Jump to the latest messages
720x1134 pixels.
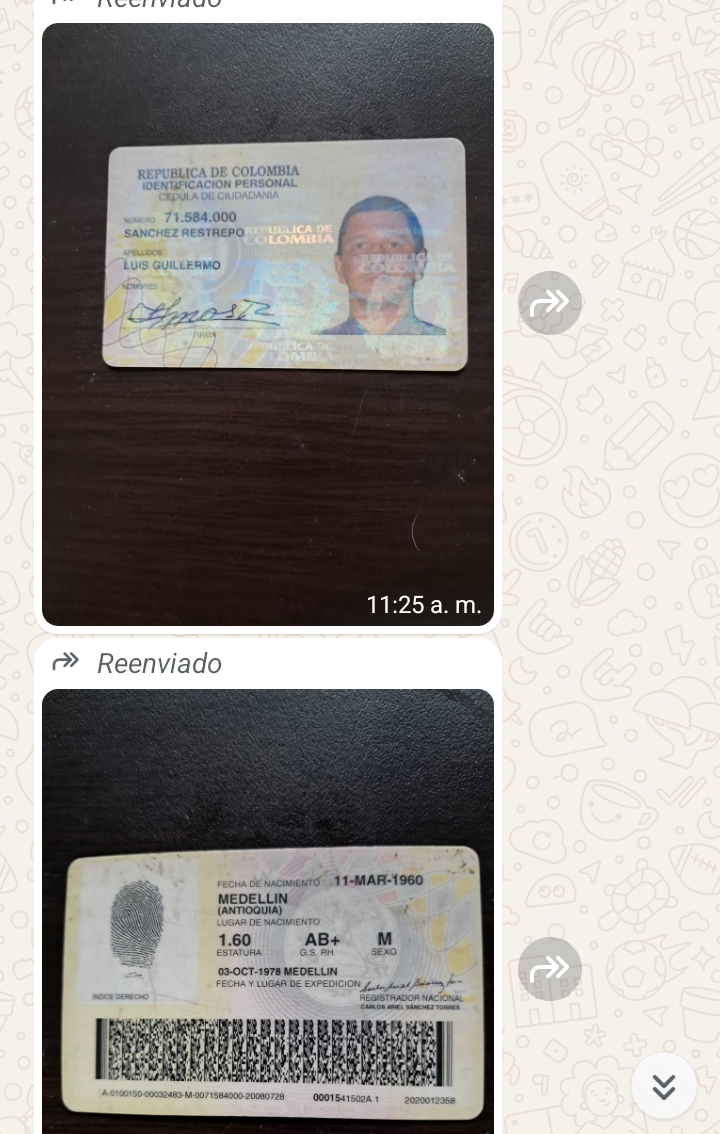click(664, 1086)
